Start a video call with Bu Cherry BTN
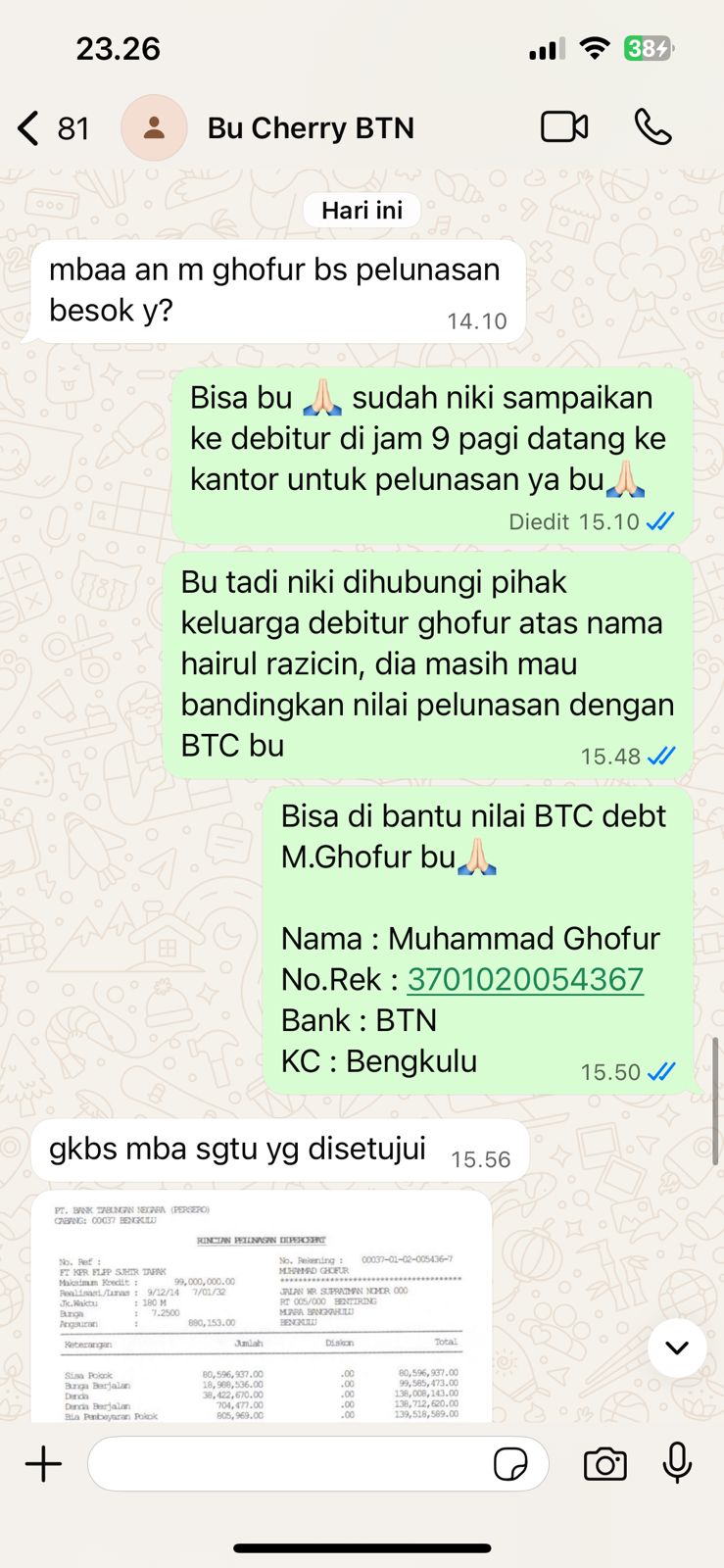724x1568 pixels. (564, 127)
